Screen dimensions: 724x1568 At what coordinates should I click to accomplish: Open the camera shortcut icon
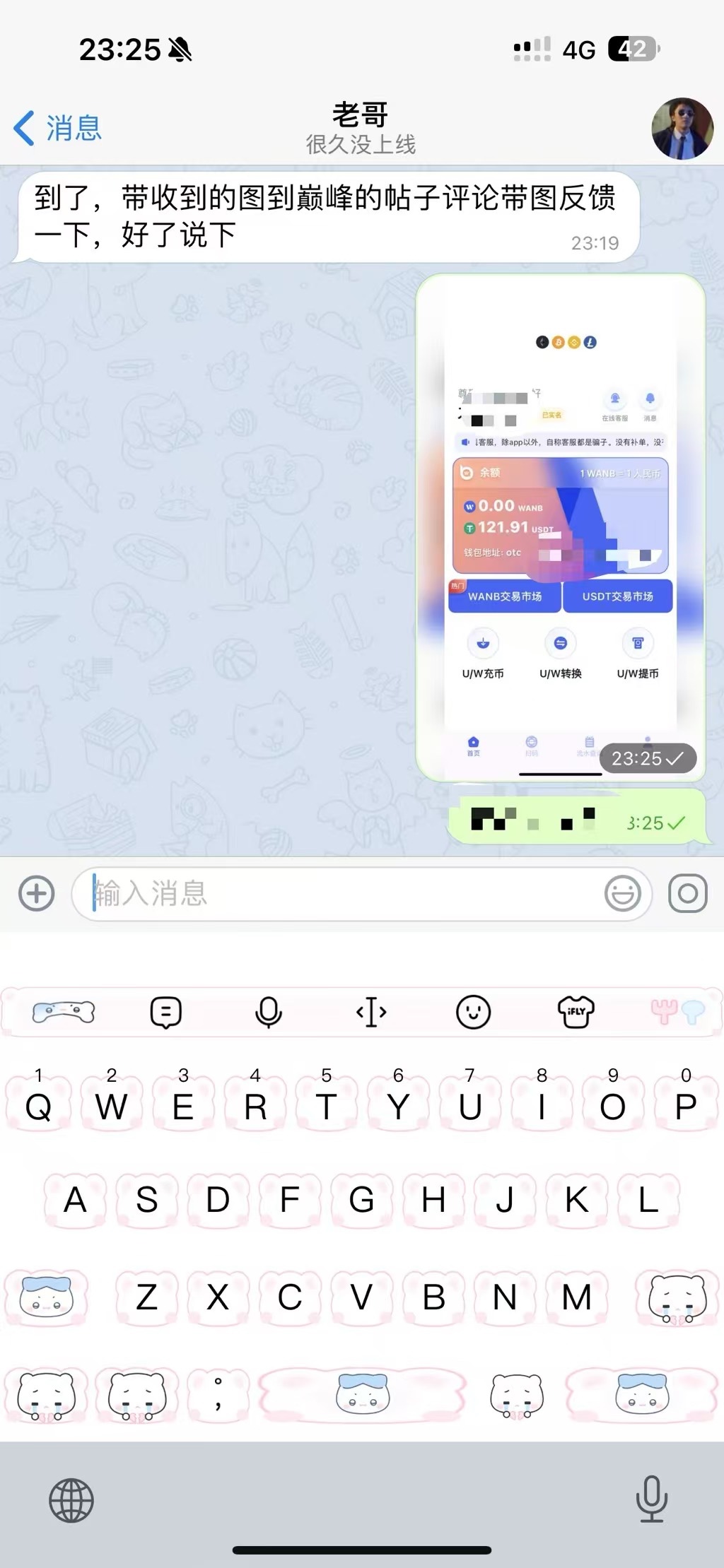[x=687, y=893]
